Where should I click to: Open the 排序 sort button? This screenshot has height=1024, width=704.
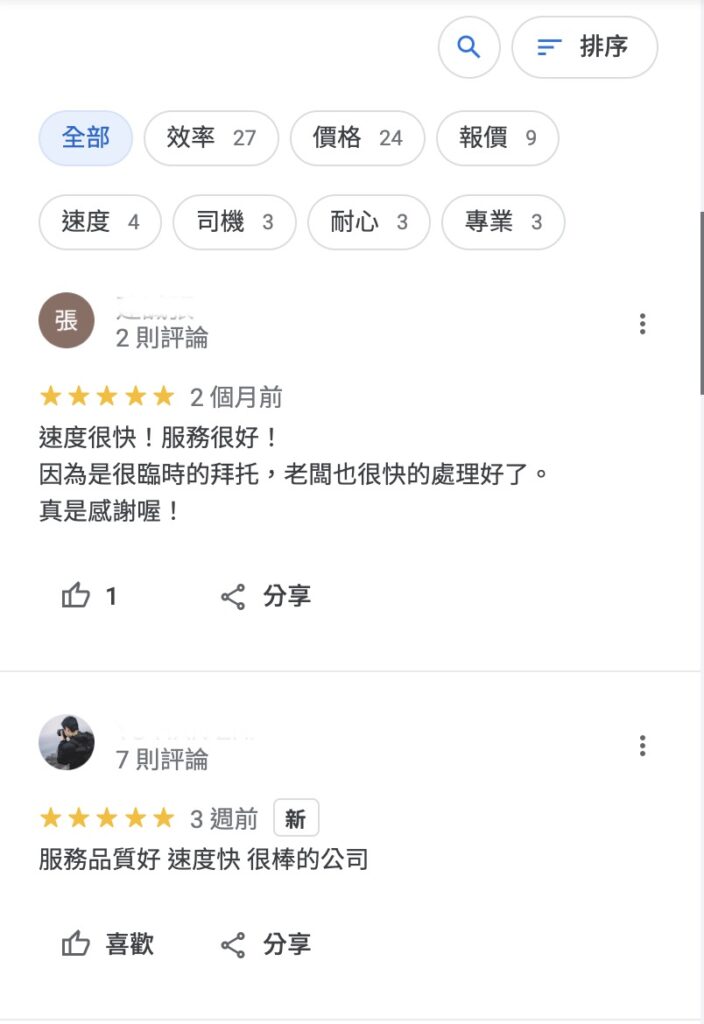point(584,47)
